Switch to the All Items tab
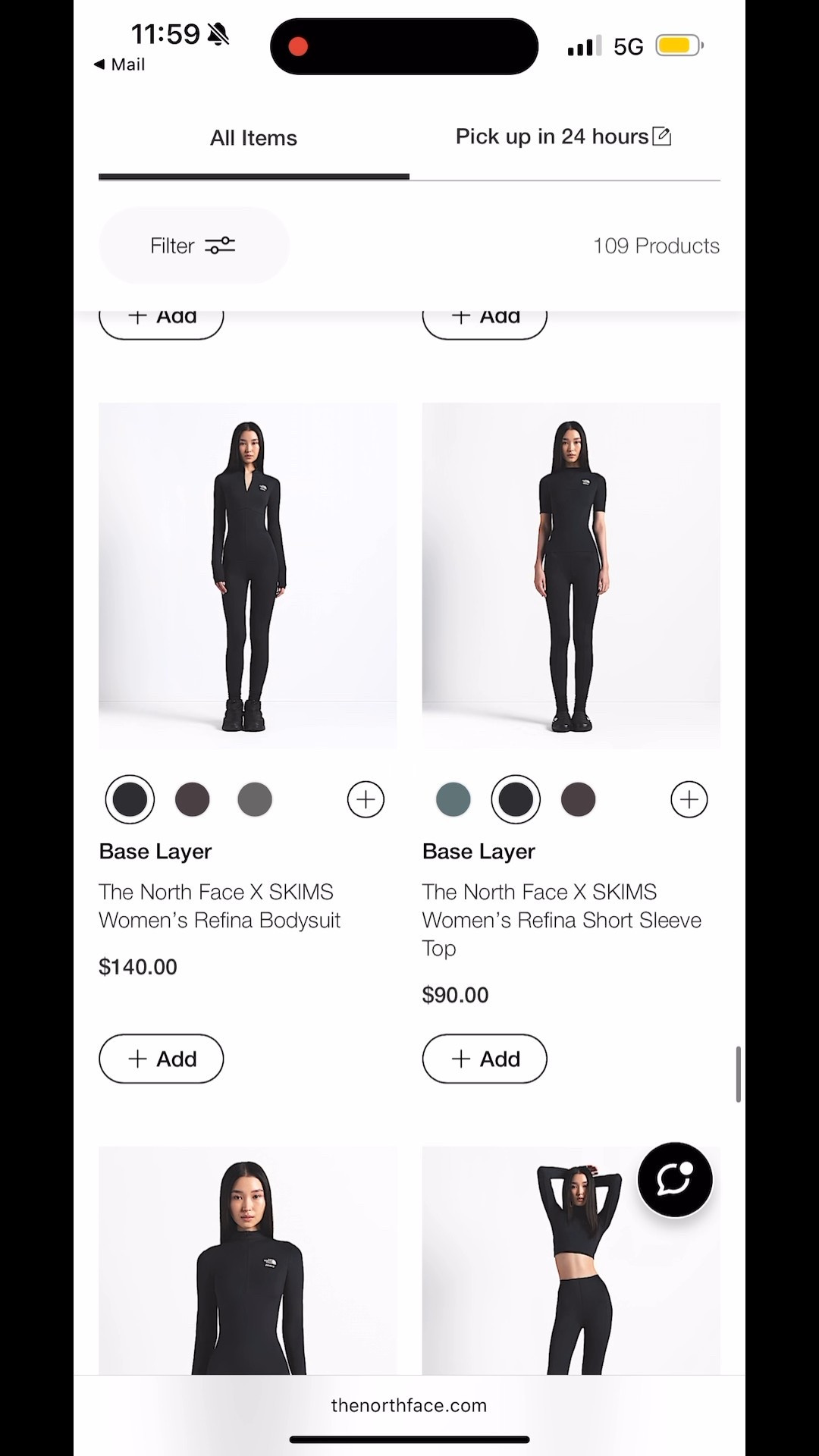This screenshot has width=819, height=1456. point(253,138)
